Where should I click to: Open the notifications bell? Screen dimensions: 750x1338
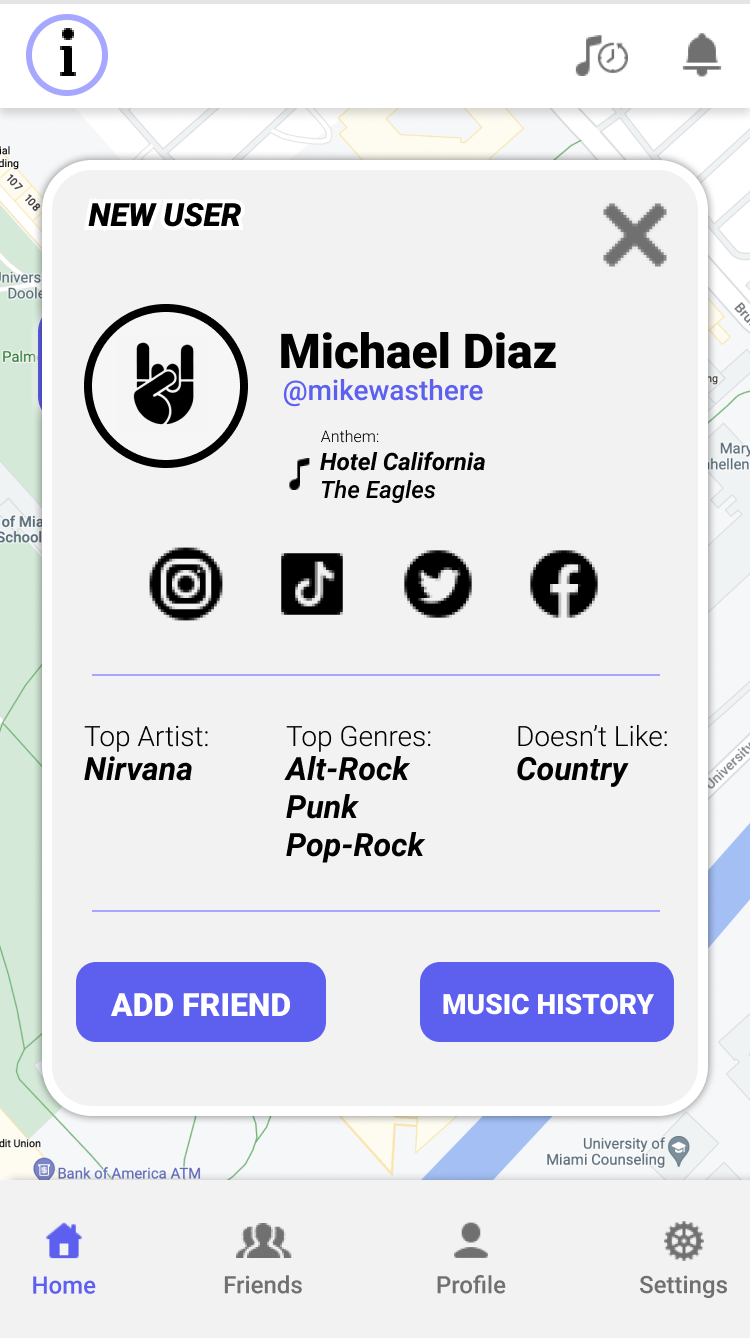[x=702, y=55]
